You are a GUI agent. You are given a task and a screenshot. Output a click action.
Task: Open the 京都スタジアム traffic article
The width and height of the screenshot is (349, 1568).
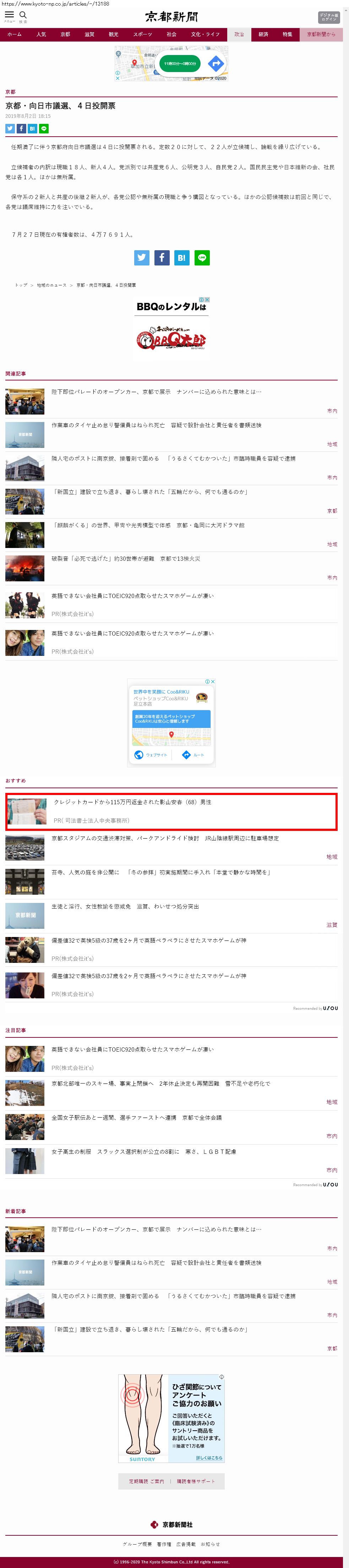[x=164, y=838]
